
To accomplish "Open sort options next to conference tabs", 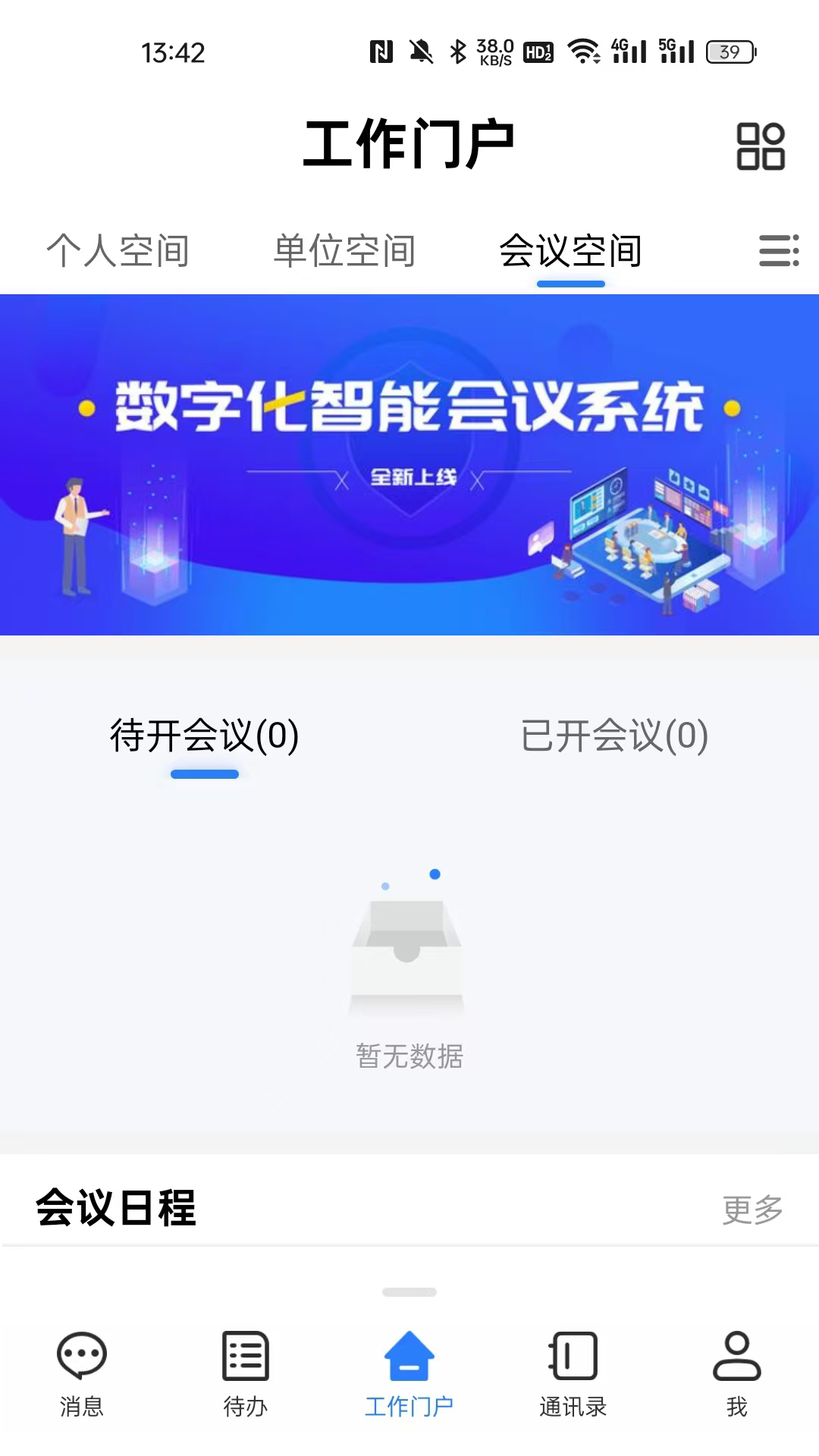I will (777, 250).
